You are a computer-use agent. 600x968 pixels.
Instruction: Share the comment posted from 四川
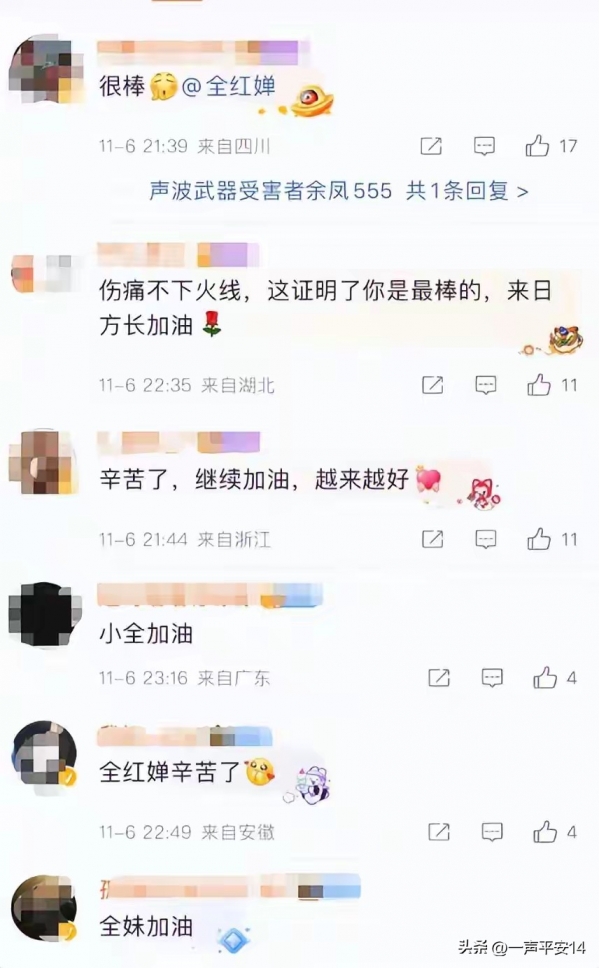(431, 146)
